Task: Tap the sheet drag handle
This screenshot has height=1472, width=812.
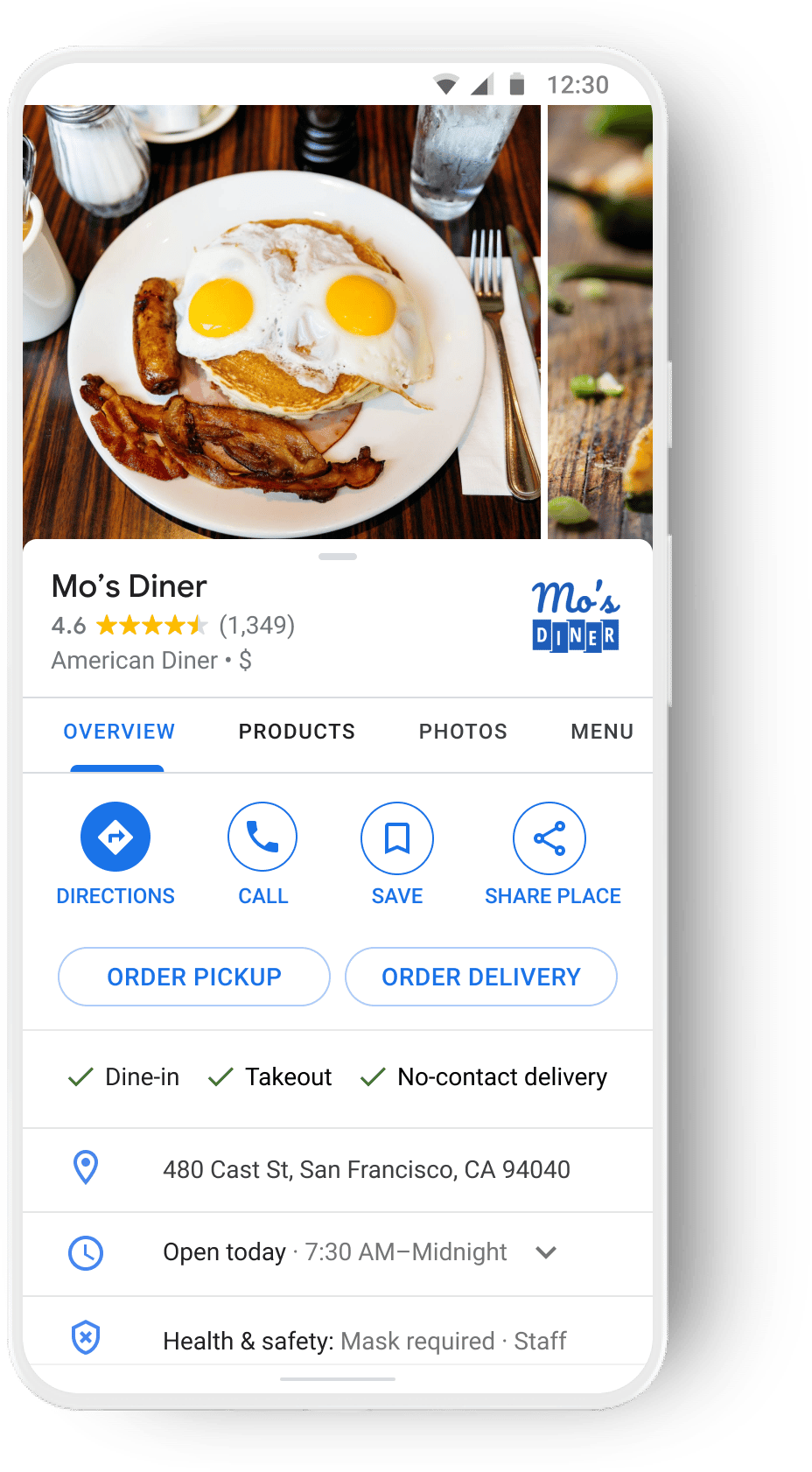Action: 338,557
